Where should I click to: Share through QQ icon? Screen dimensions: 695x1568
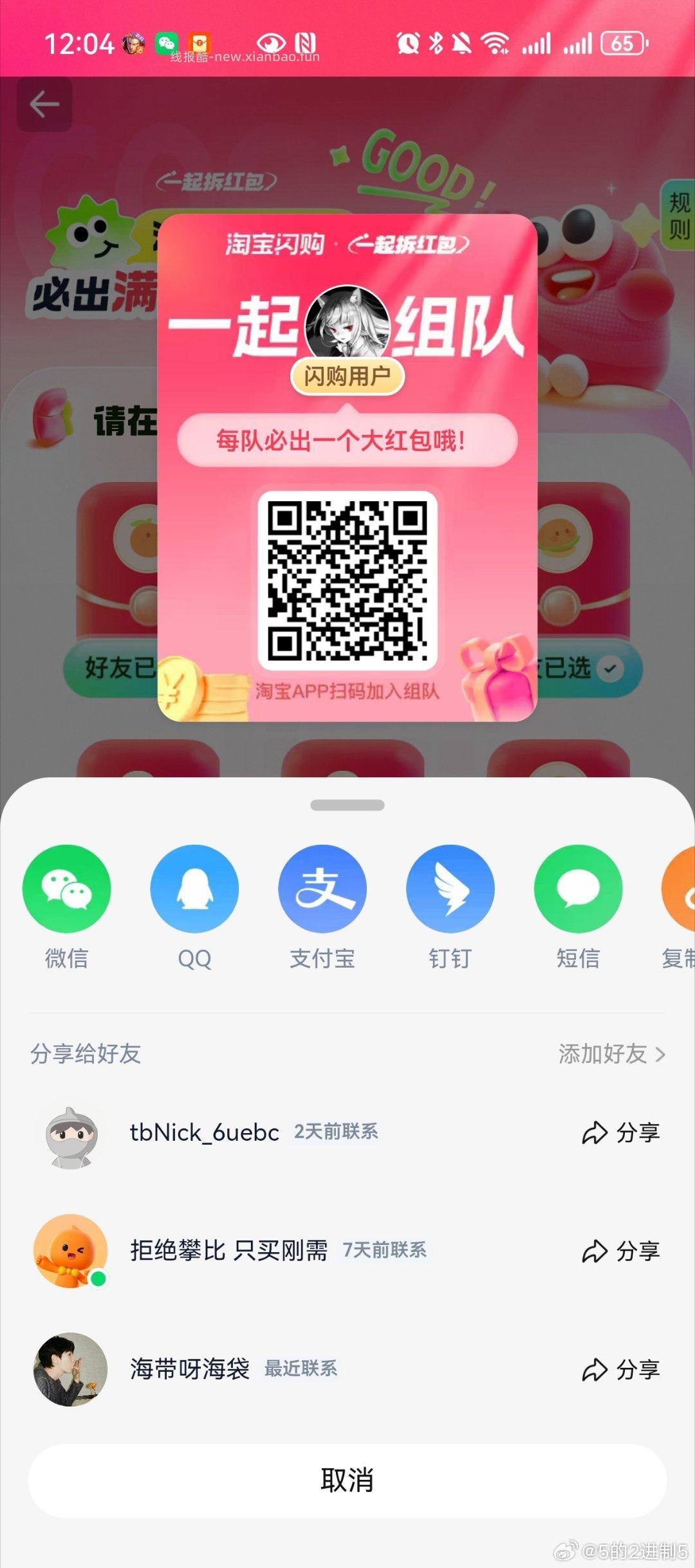(x=194, y=888)
